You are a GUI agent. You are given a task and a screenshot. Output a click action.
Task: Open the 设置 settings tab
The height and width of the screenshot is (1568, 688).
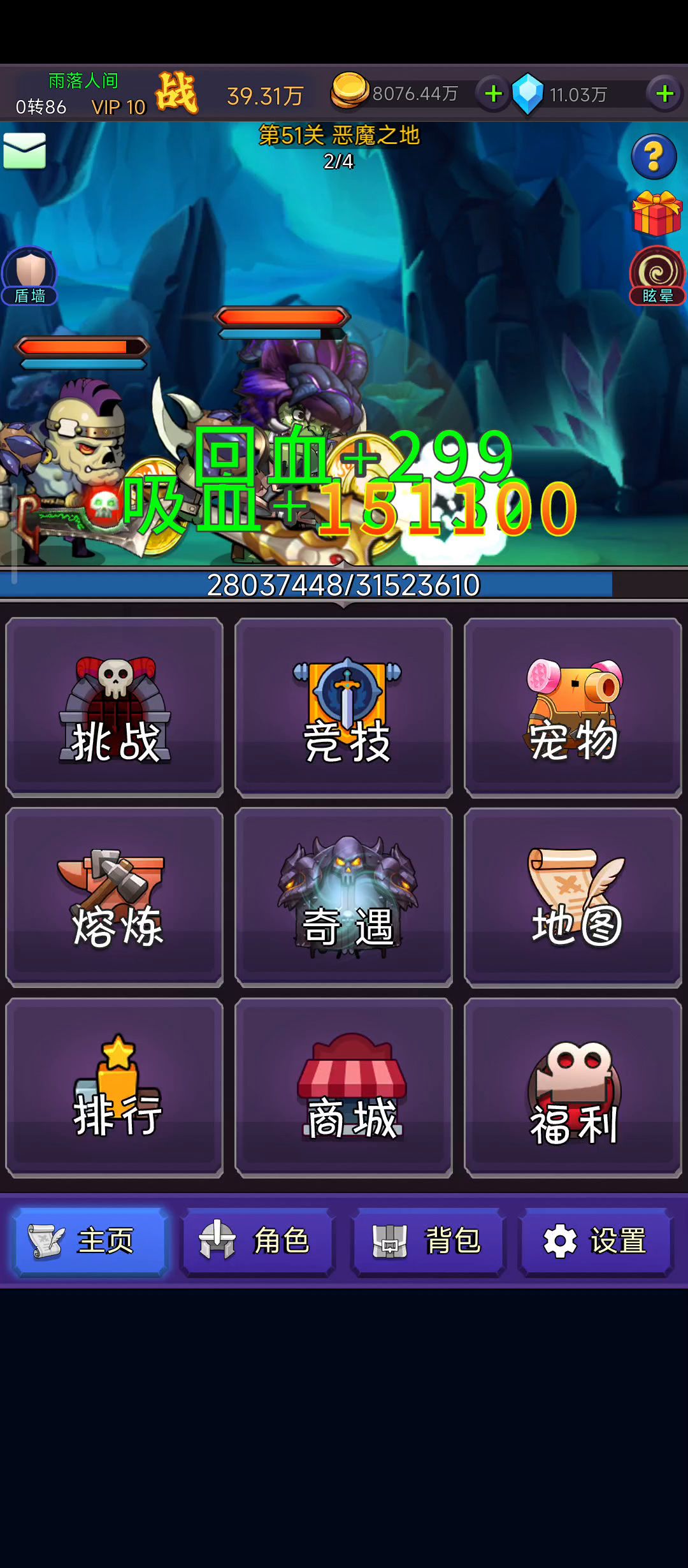click(x=596, y=1241)
